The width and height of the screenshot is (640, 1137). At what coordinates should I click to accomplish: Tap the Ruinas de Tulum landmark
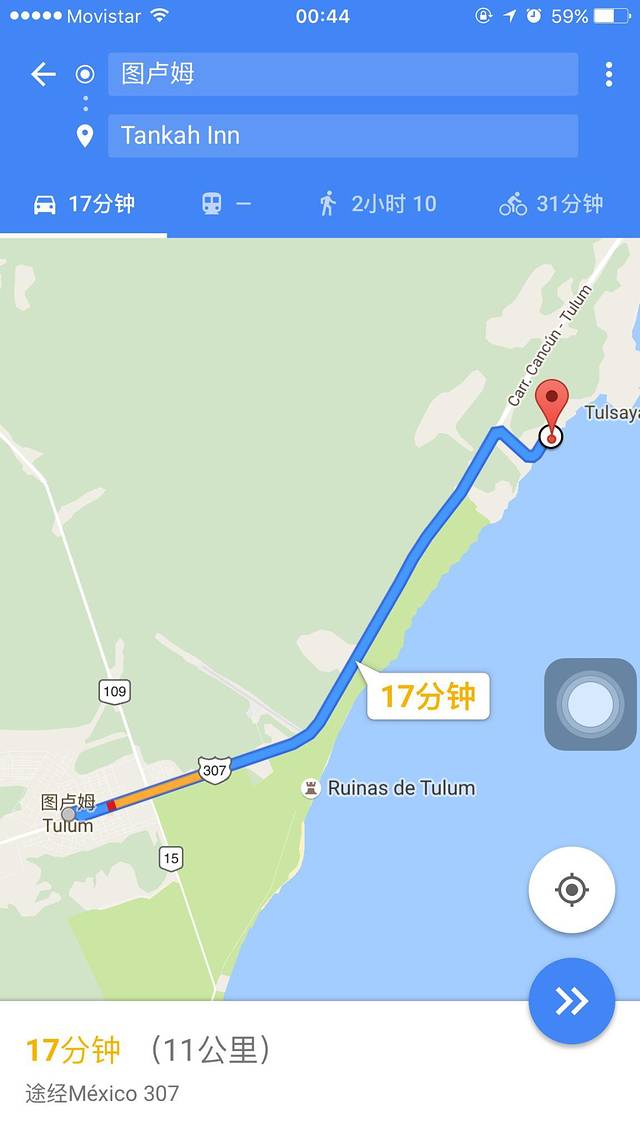click(388, 788)
